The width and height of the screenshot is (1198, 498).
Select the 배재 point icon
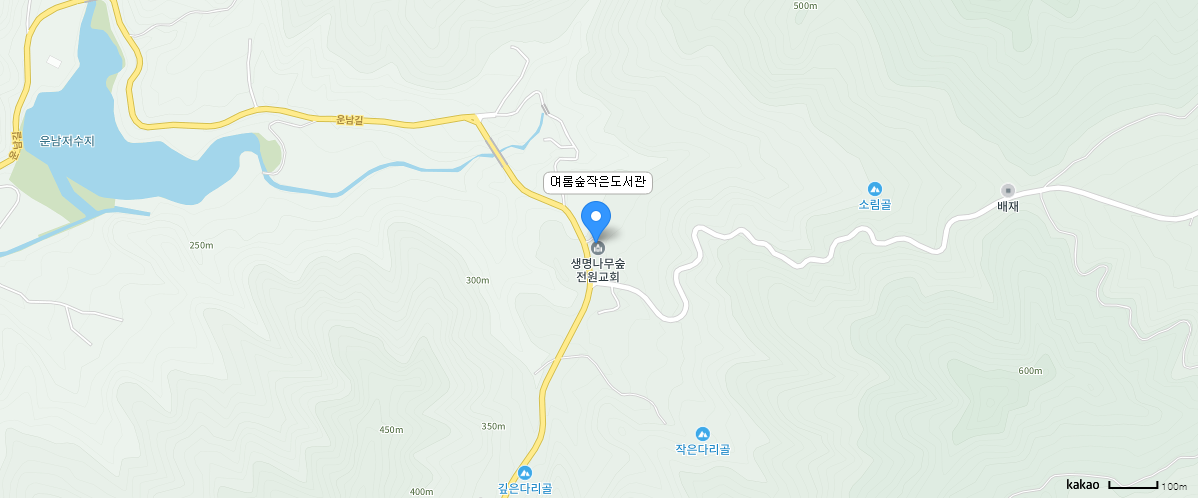tap(1008, 190)
